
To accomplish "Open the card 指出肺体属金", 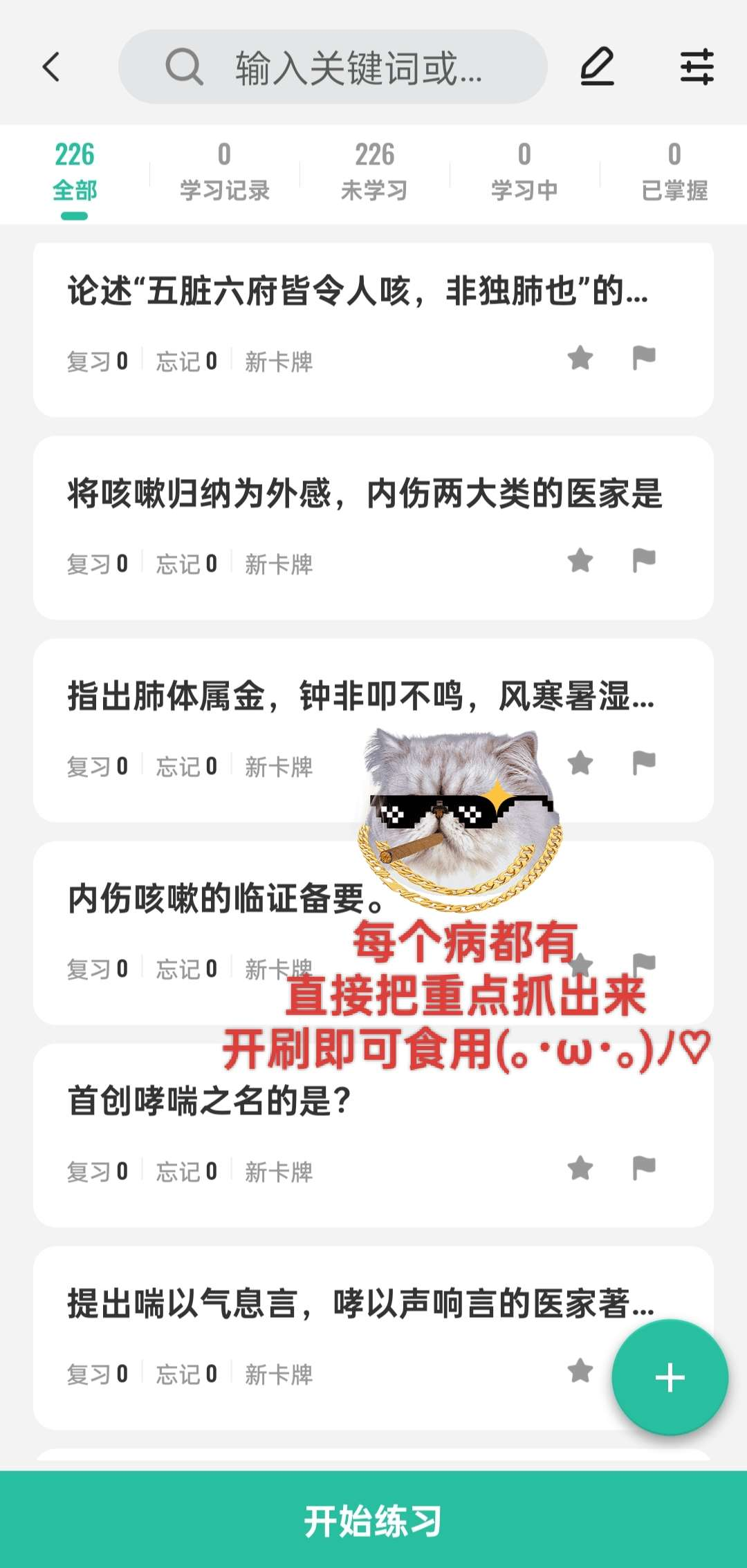I will [x=277, y=696].
